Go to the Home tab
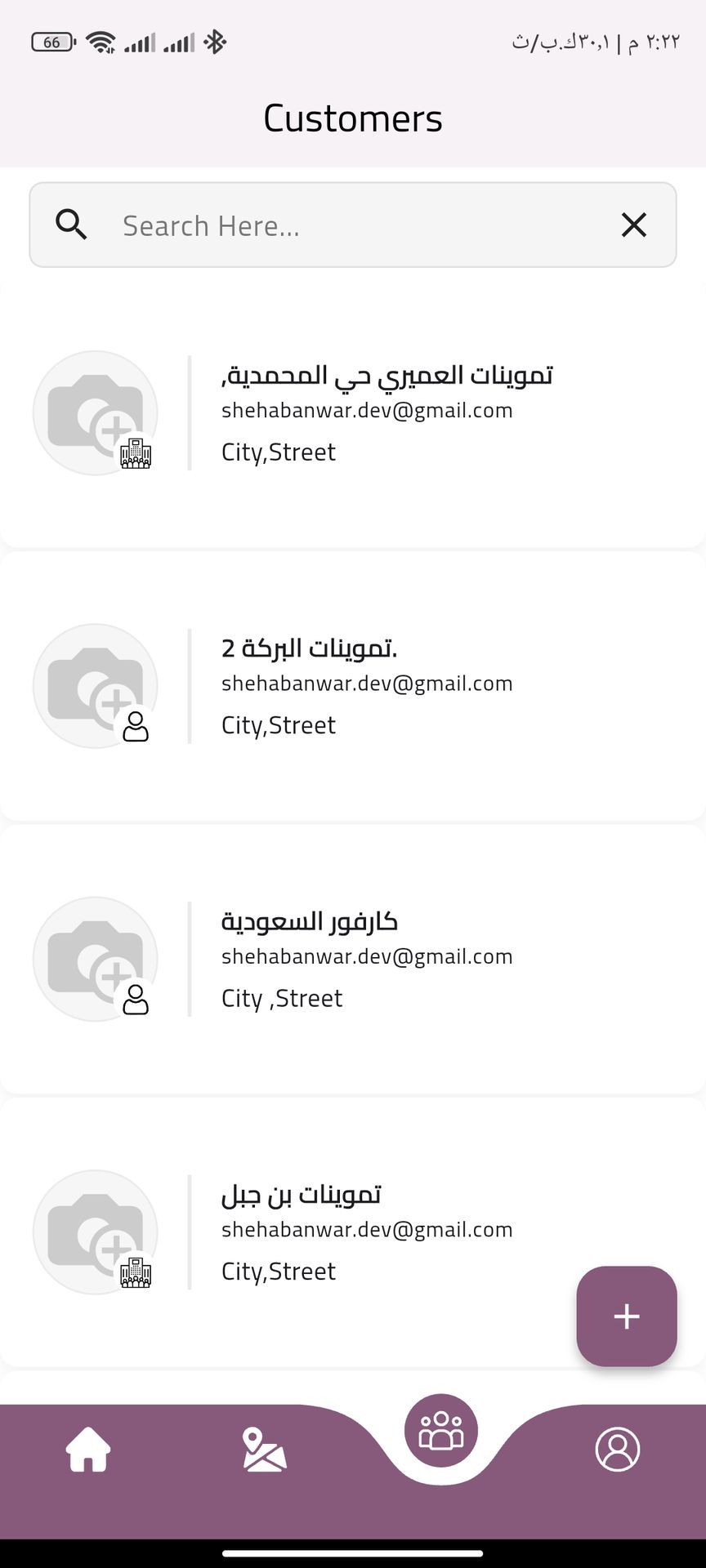 click(x=88, y=1450)
